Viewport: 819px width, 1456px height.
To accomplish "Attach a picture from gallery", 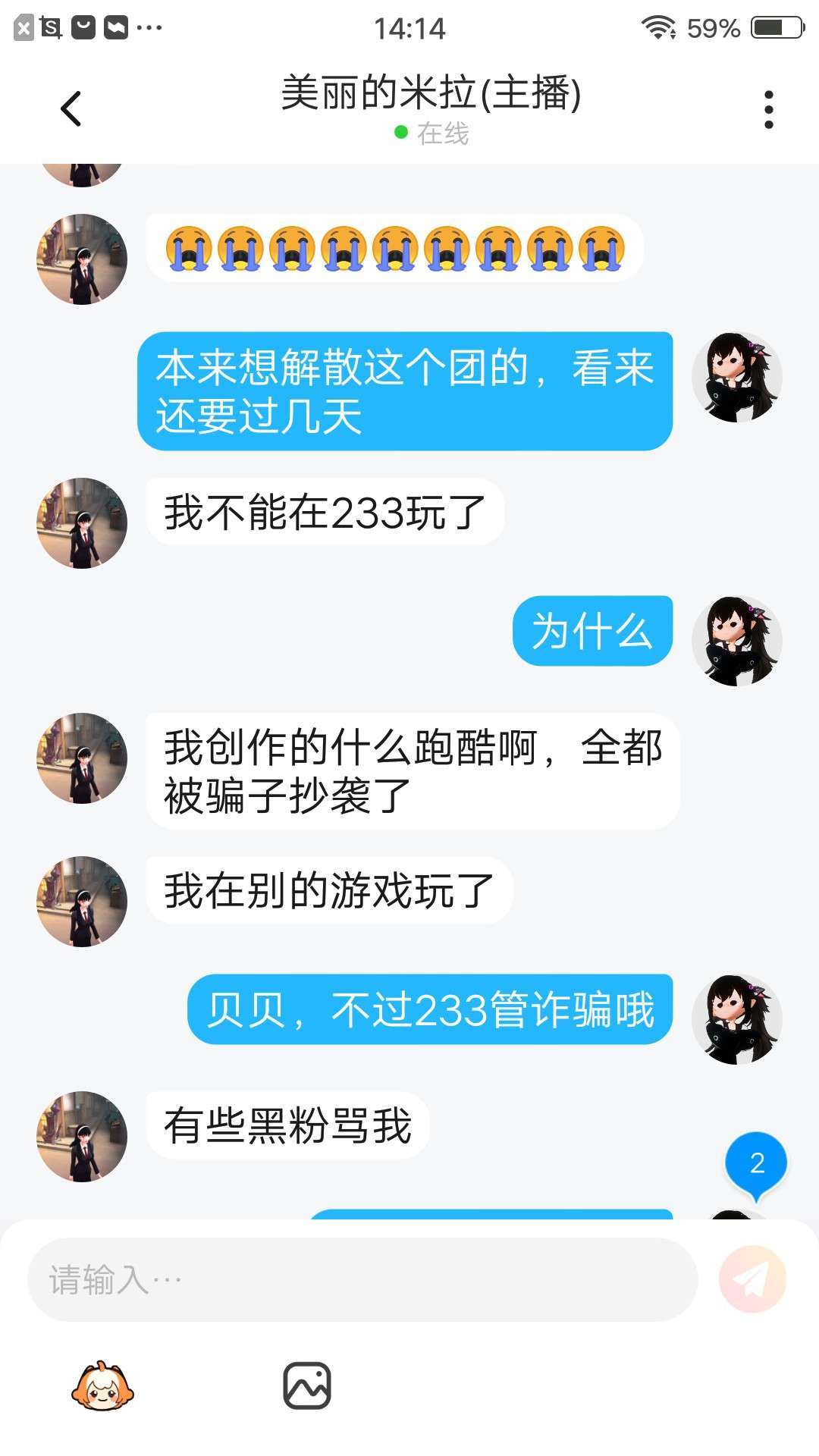I will [307, 1385].
